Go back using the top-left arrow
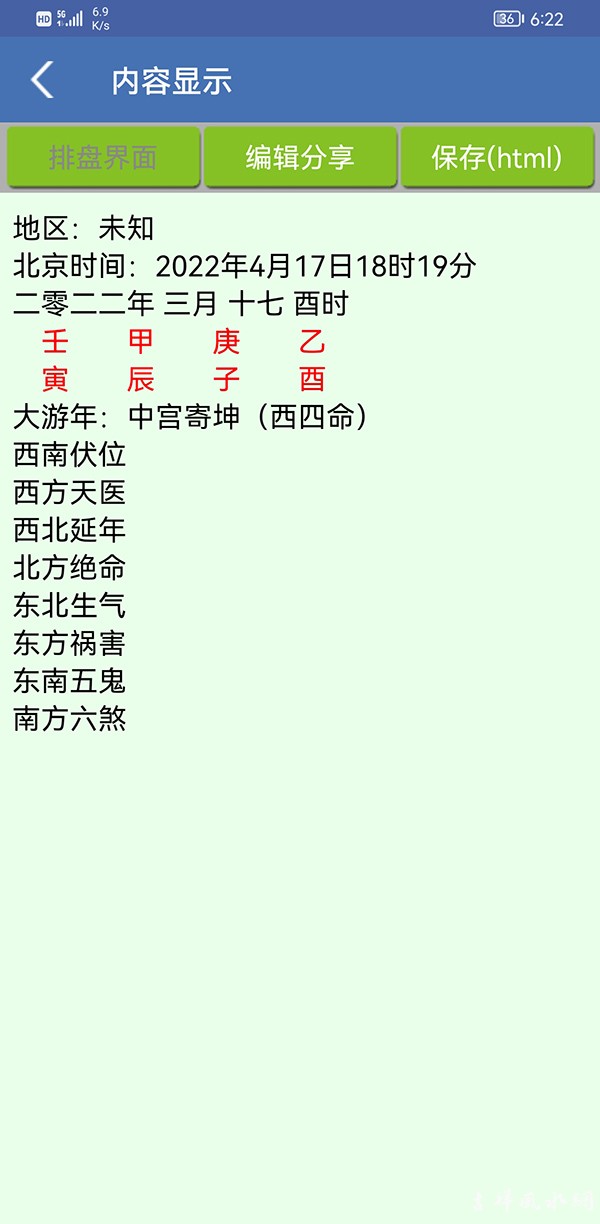The width and height of the screenshot is (600, 1224). click(42, 80)
